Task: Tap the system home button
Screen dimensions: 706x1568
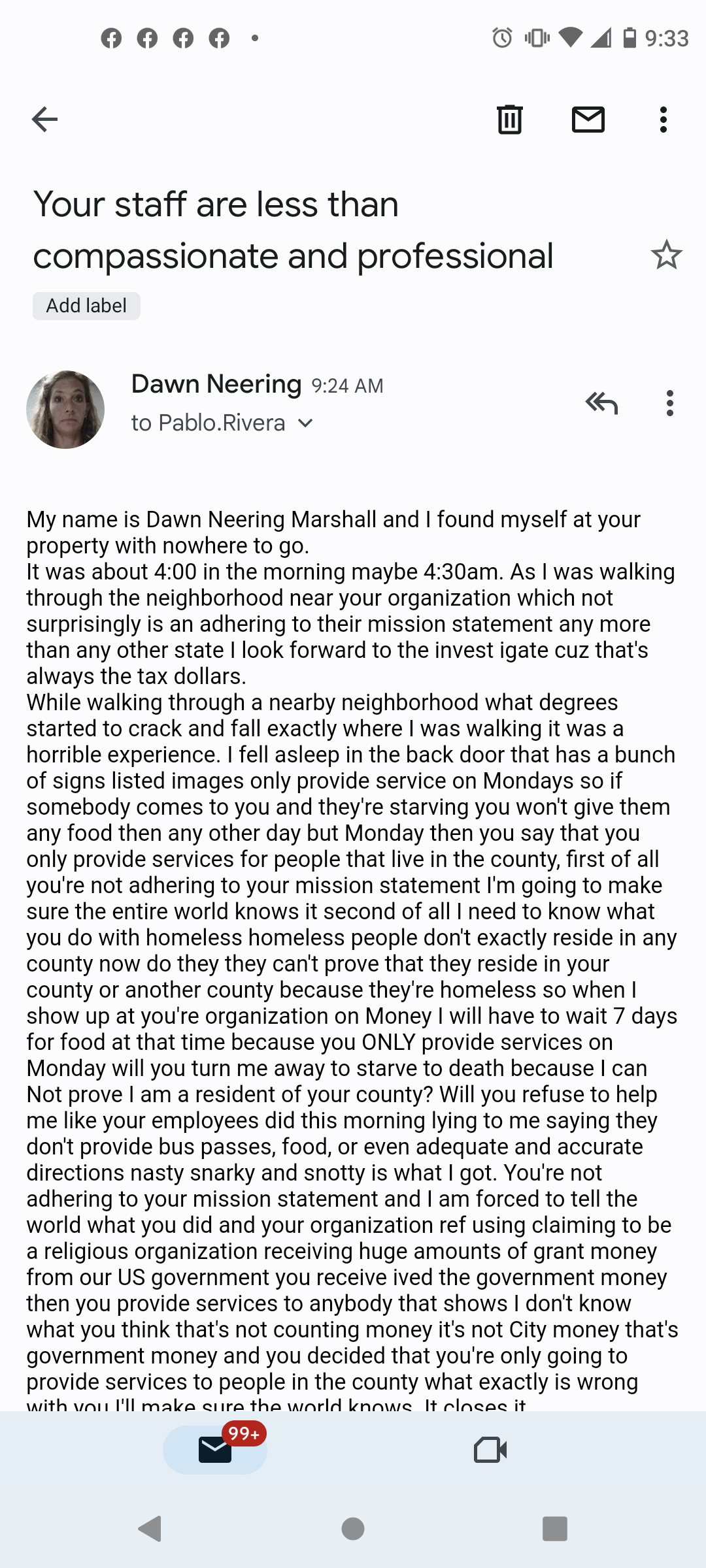Action: [353, 1529]
